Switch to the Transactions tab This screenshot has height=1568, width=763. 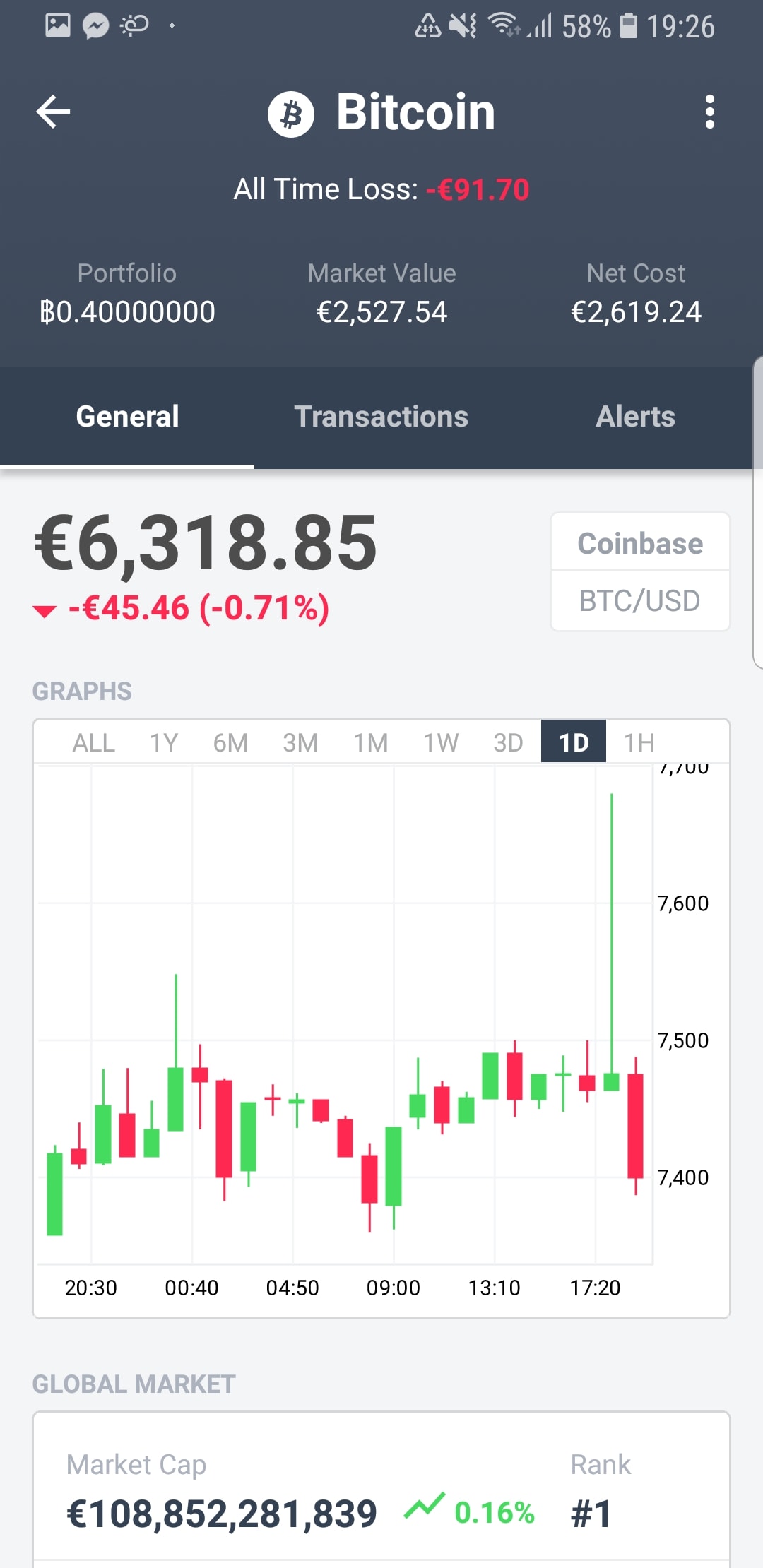(x=381, y=417)
